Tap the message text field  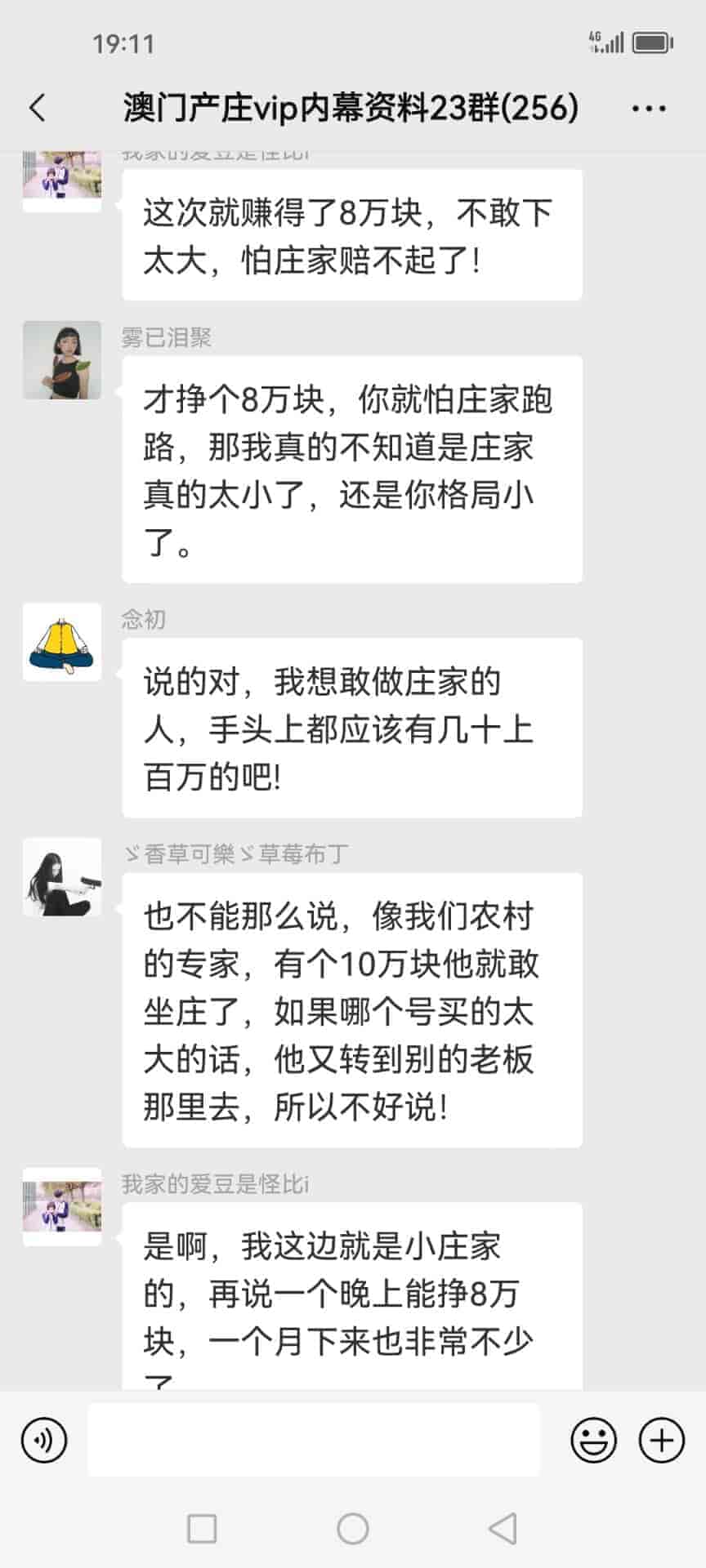[x=314, y=1440]
